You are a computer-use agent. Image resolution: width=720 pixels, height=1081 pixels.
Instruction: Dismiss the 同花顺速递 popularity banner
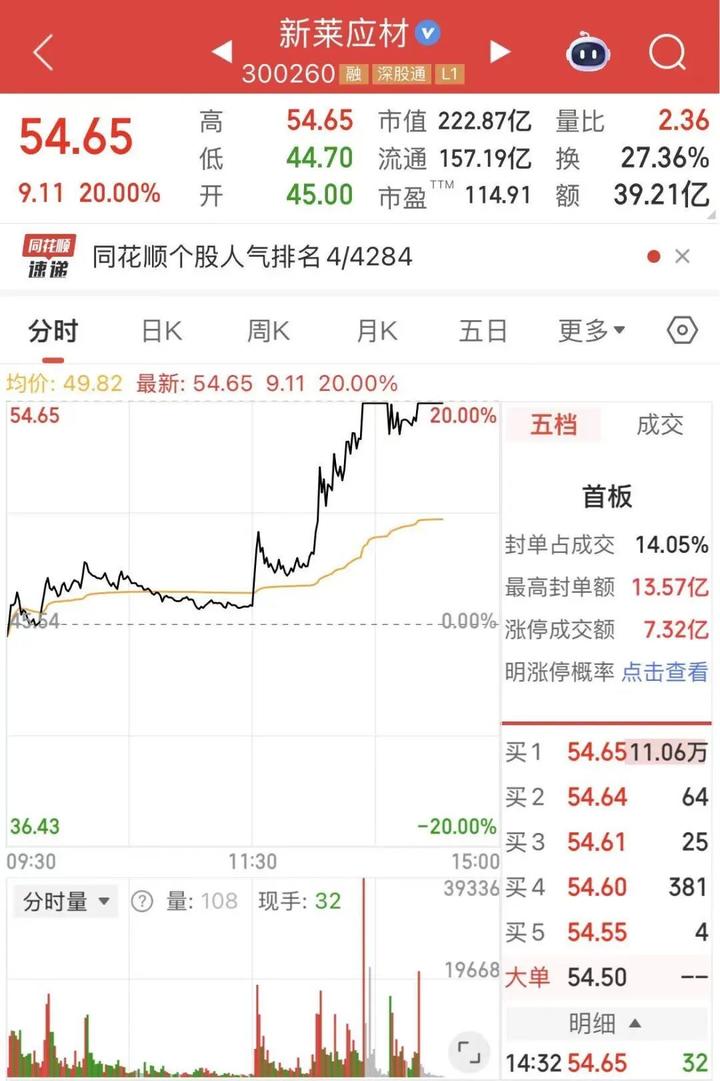pos(682,257)
